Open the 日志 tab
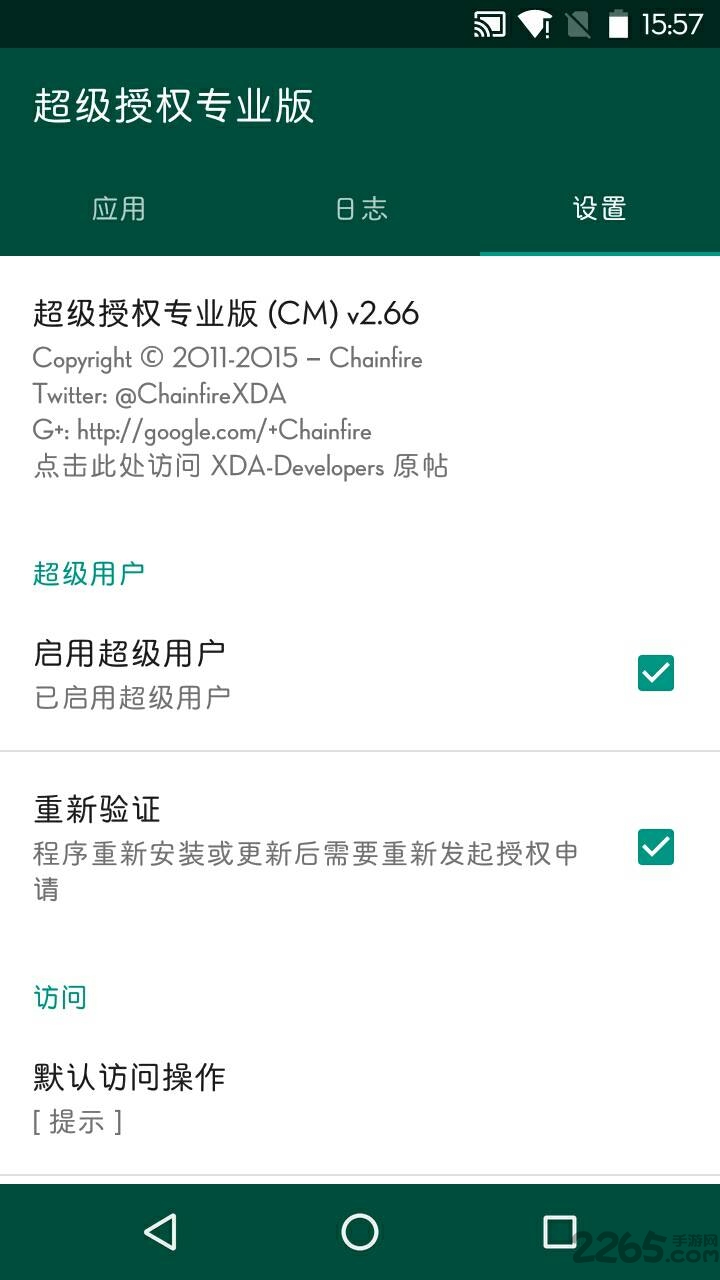The image size is (720, 1280). coord(361,210)
